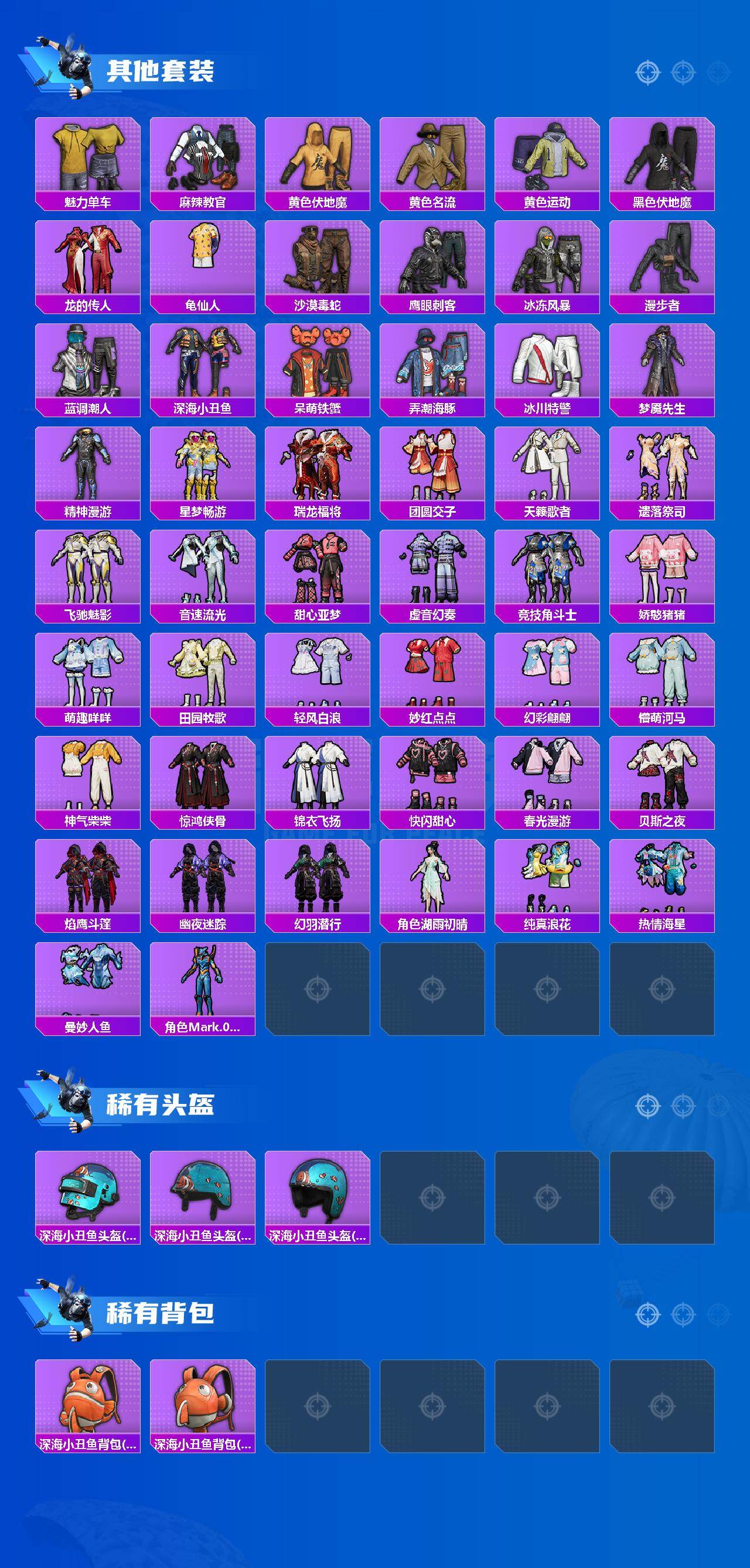Open the 梦魇先生 dark coat outfit
750x1568 pixels.
(660, 368)
